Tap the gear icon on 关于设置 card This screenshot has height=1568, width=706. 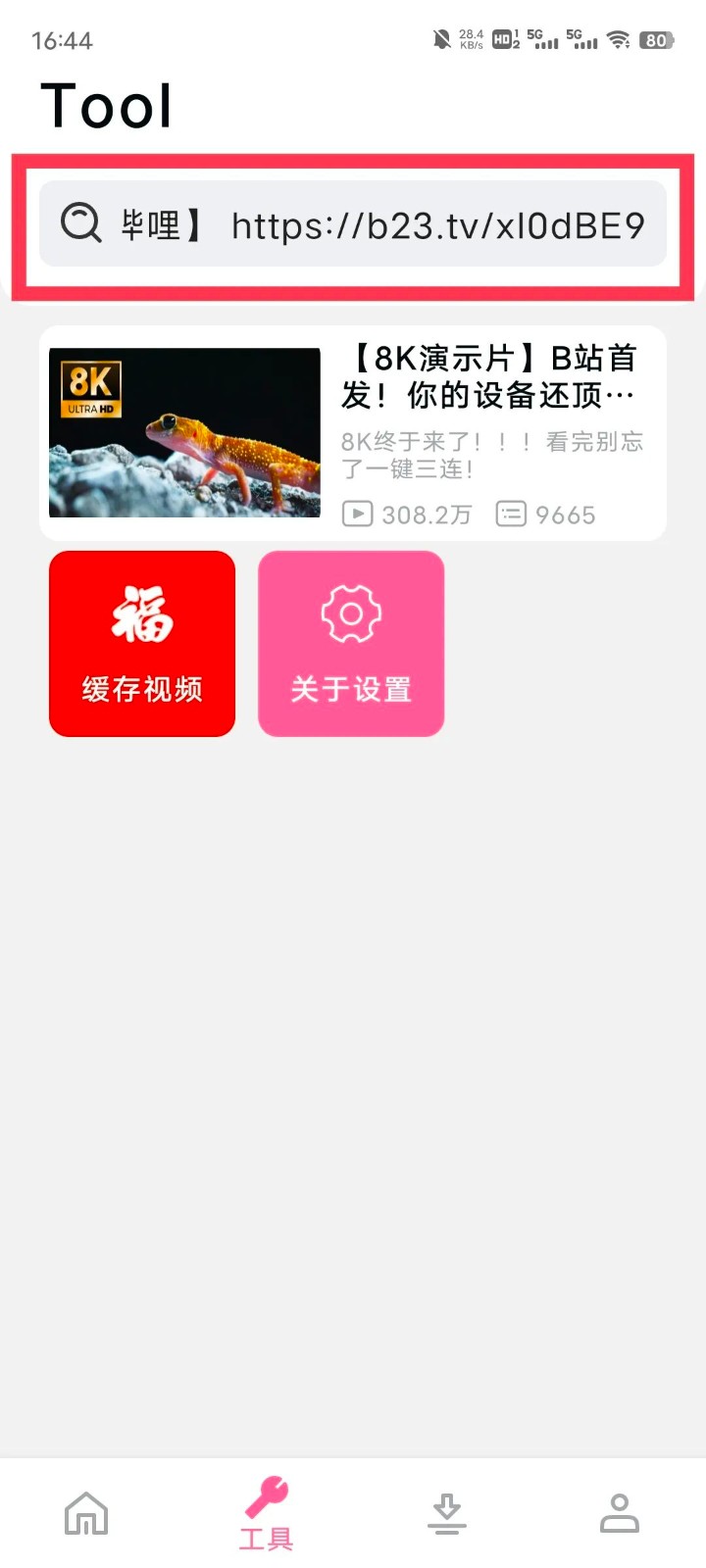[351, 612]
